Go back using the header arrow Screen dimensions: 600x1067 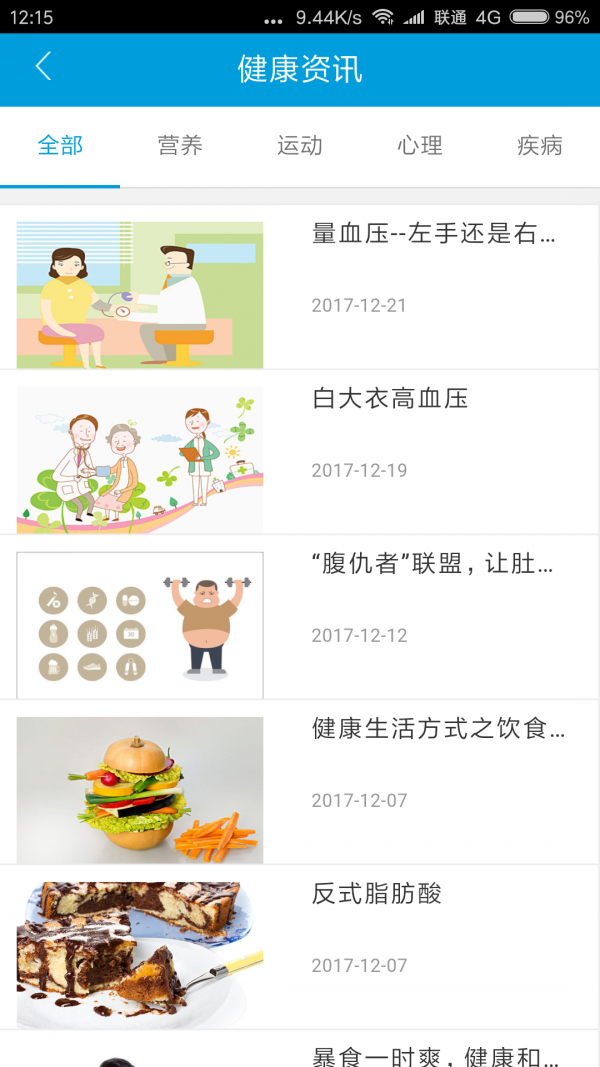tap(43, 68)
